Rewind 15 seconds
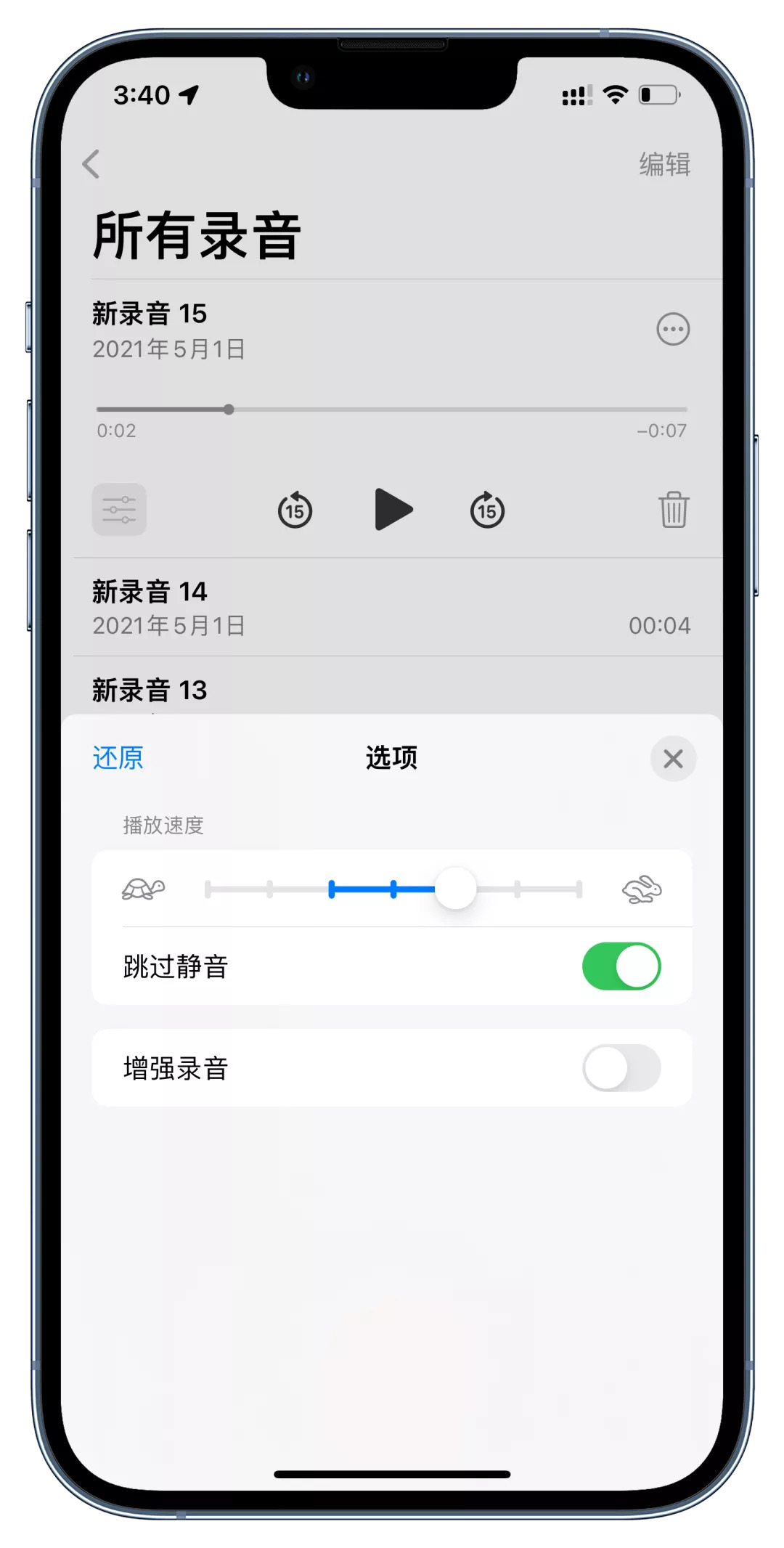784x1548 pixels. 295,510
